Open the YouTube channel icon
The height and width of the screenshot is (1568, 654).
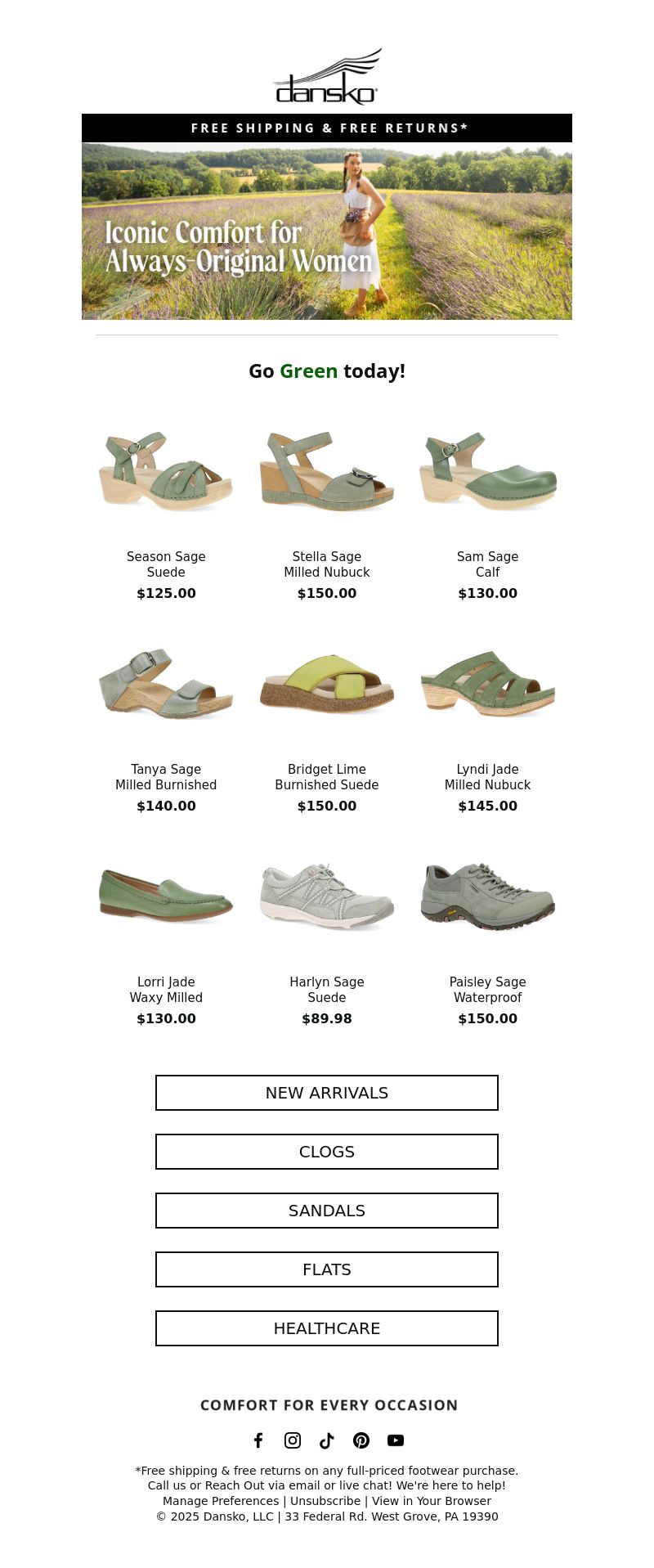[396, 1440]
